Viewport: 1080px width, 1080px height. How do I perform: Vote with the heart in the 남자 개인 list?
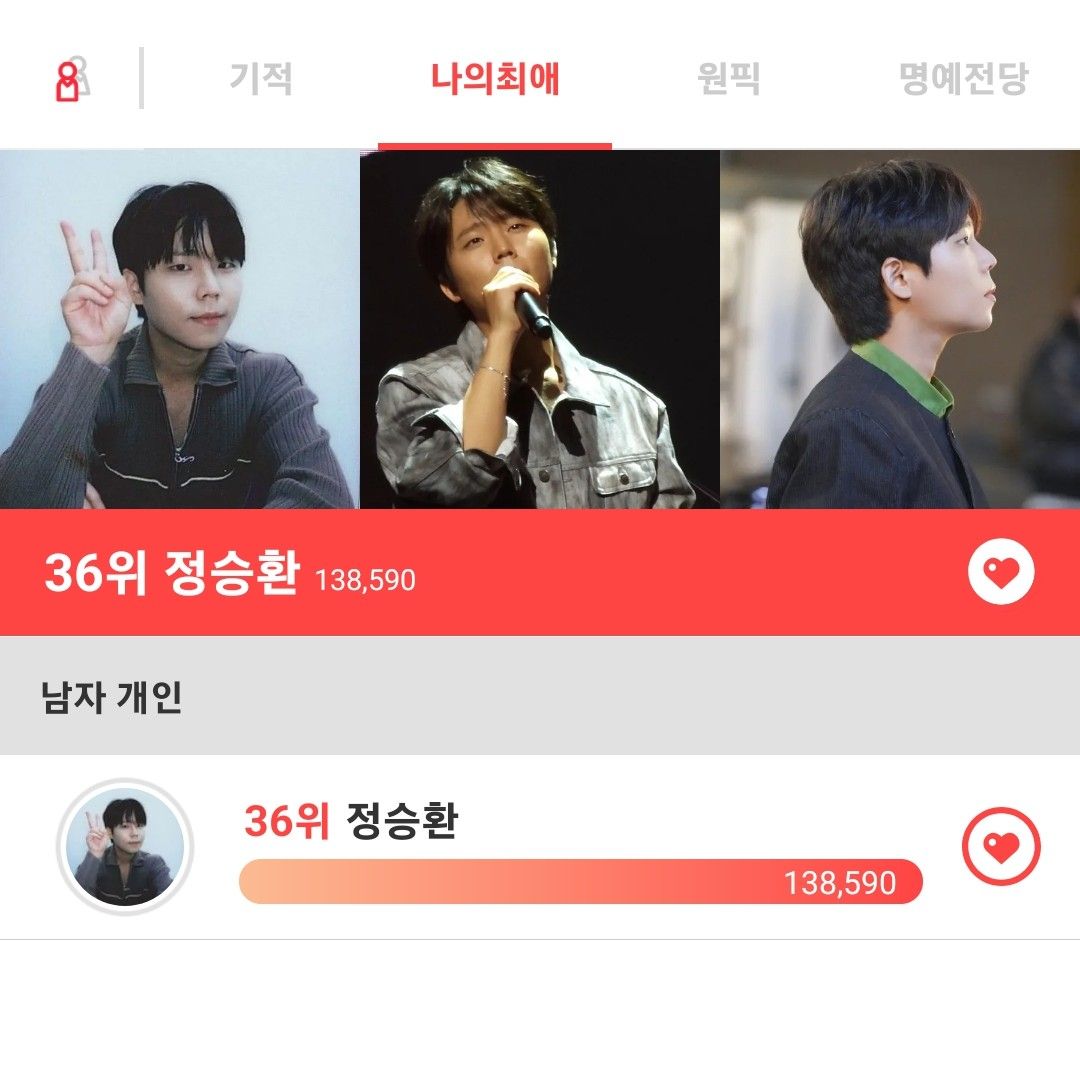1001,847
